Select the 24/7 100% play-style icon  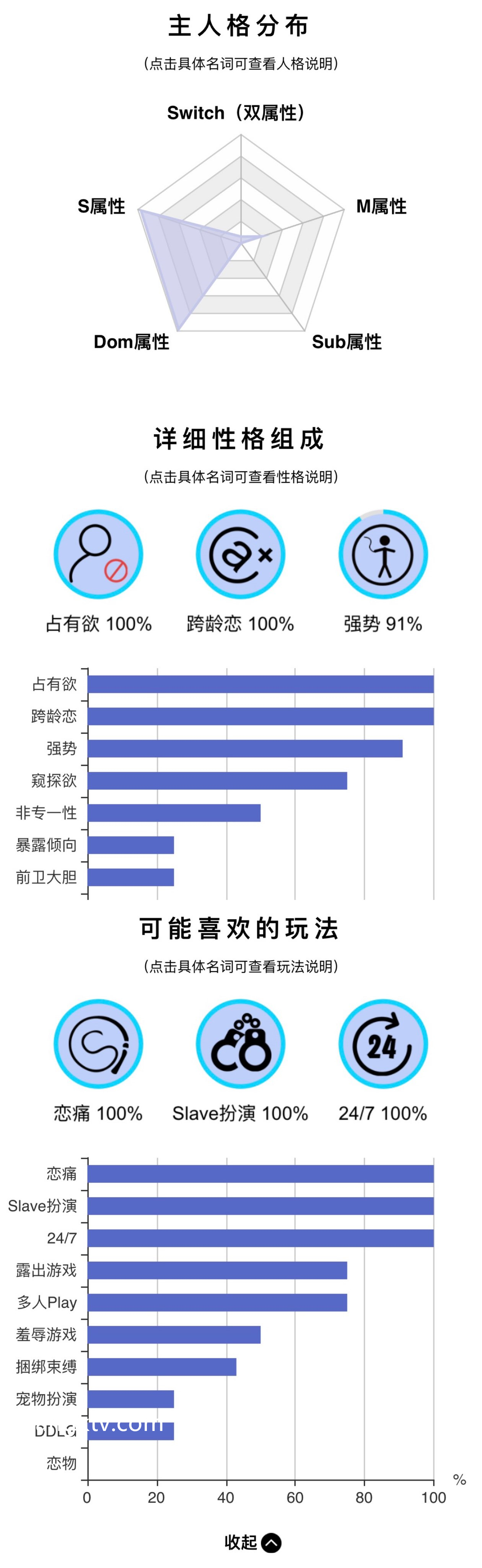click(x=383, y=1043)
